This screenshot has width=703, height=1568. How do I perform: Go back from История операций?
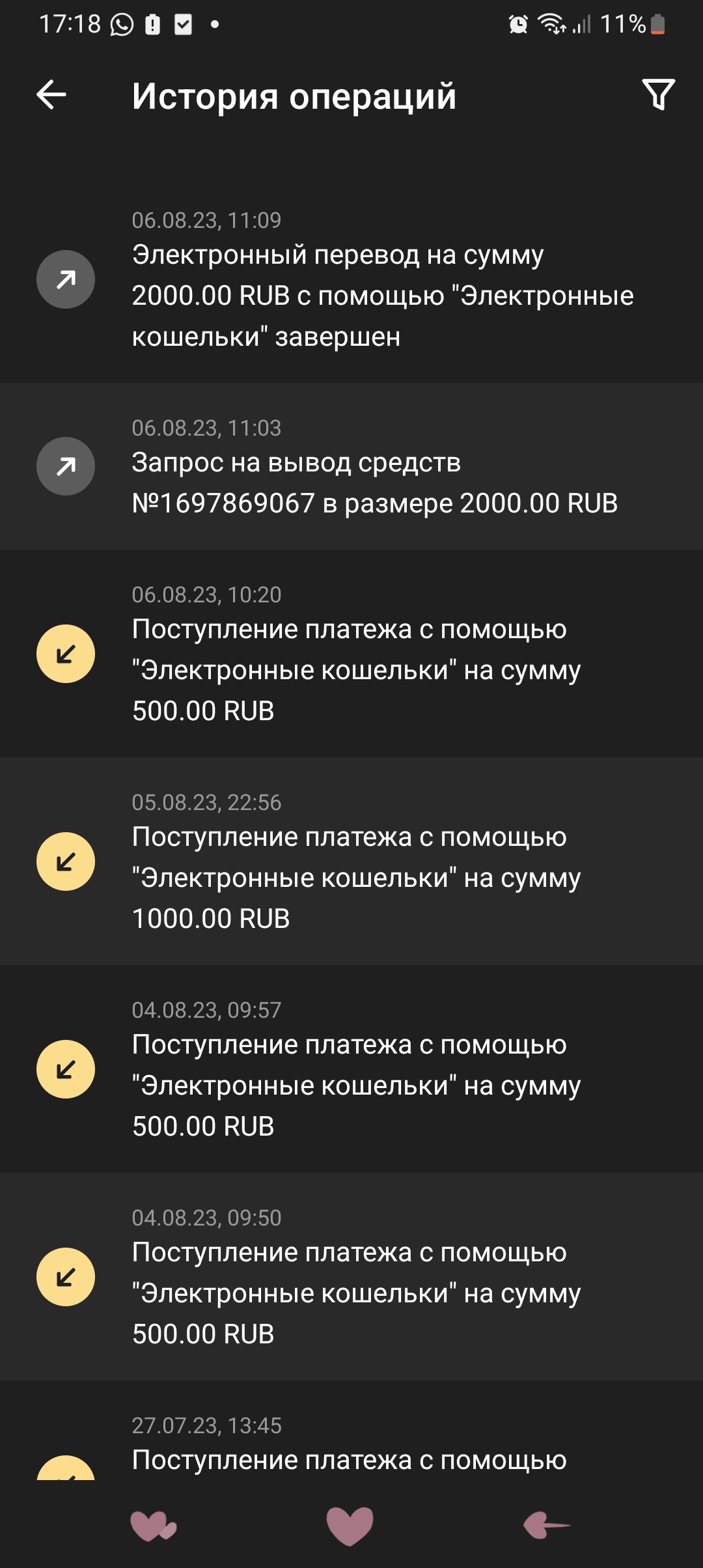(x=51, y=95)
